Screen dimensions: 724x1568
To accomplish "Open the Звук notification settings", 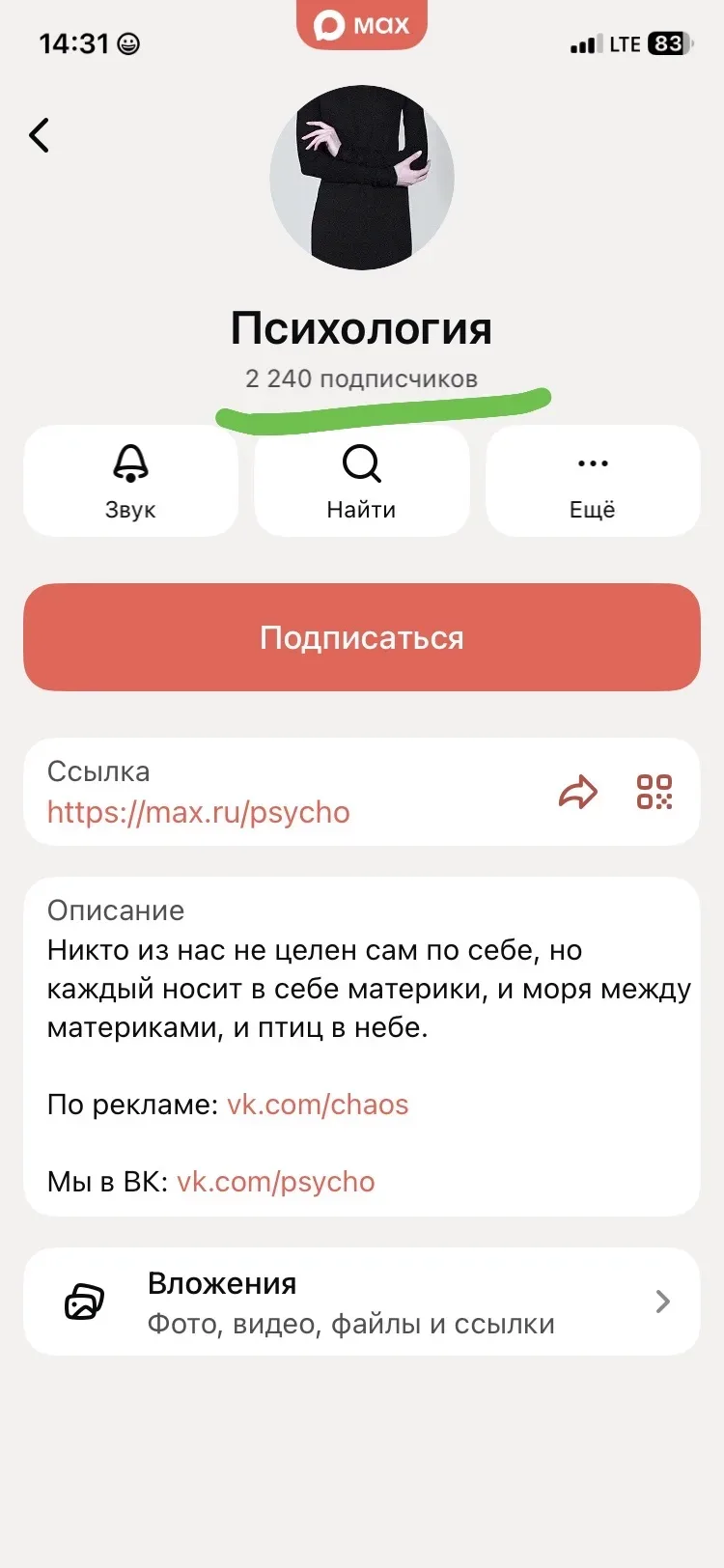I will click(130, 481).
